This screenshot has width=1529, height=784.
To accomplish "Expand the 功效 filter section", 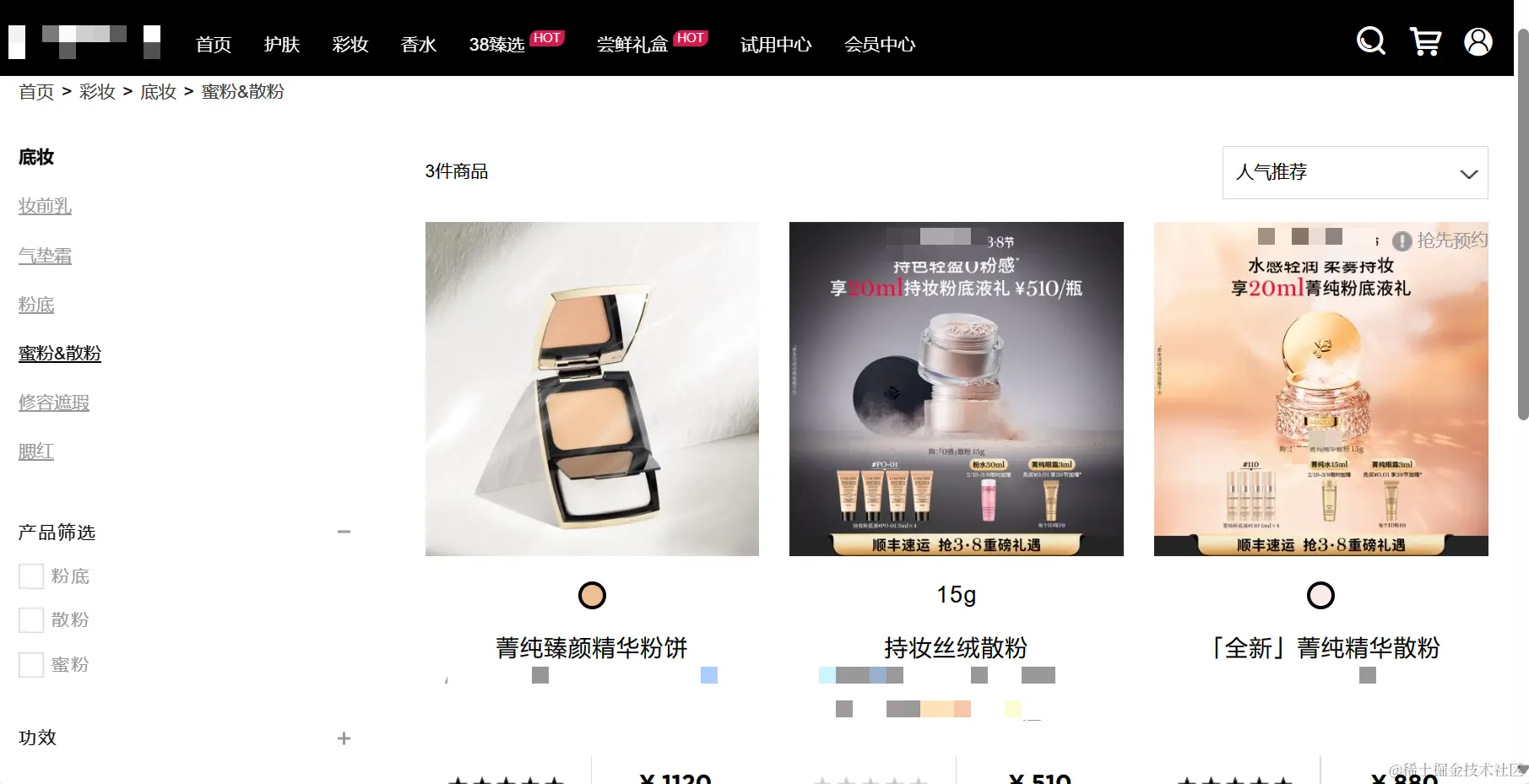I will pos(344,738).
